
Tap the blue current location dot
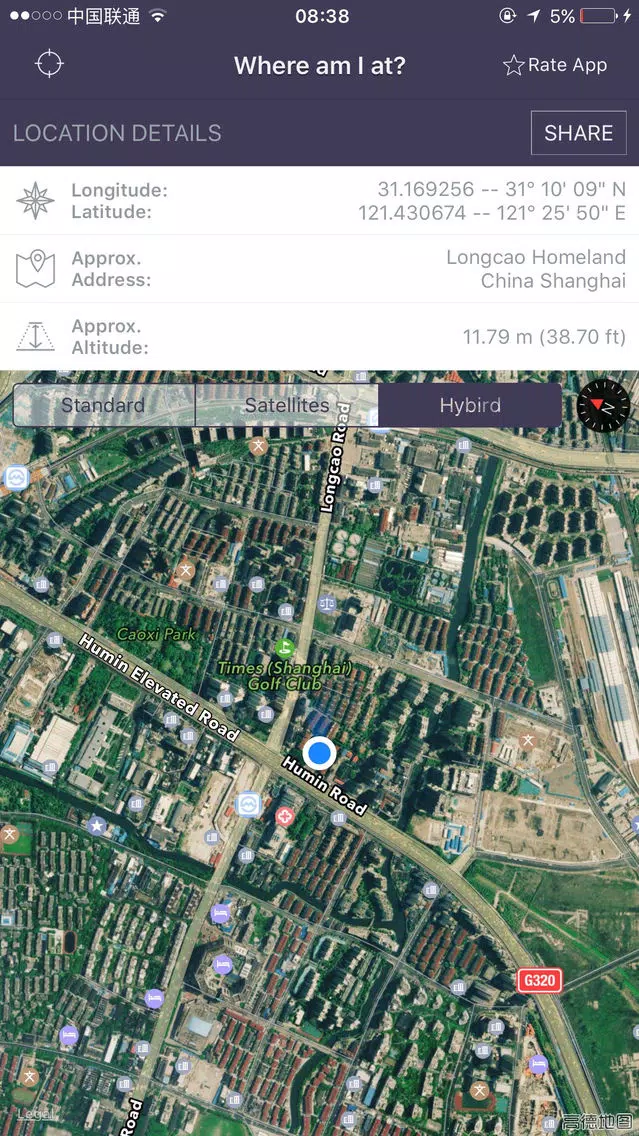(x=319, y=753)
